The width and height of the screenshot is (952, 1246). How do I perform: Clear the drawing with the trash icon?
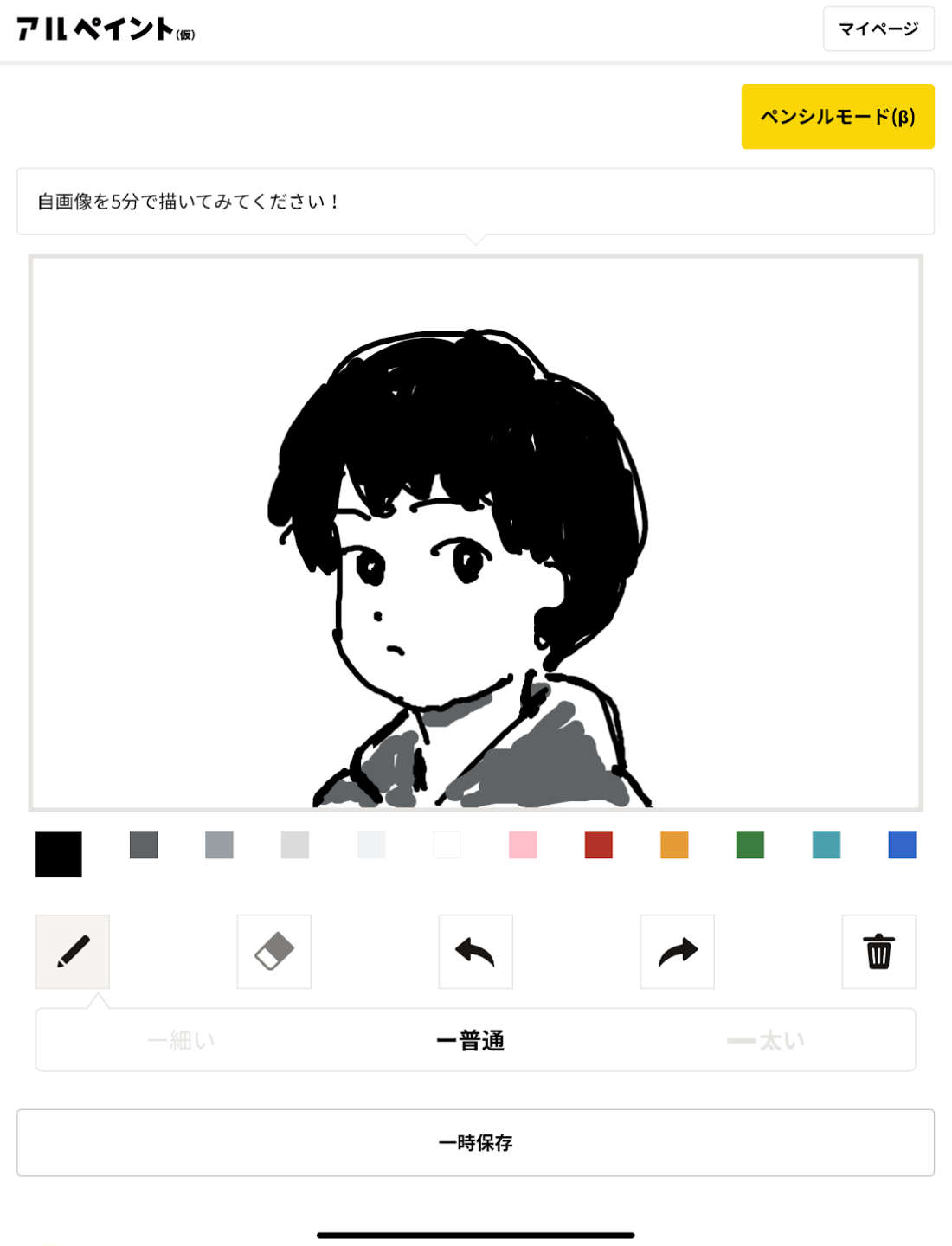click(x=878, y=951)
